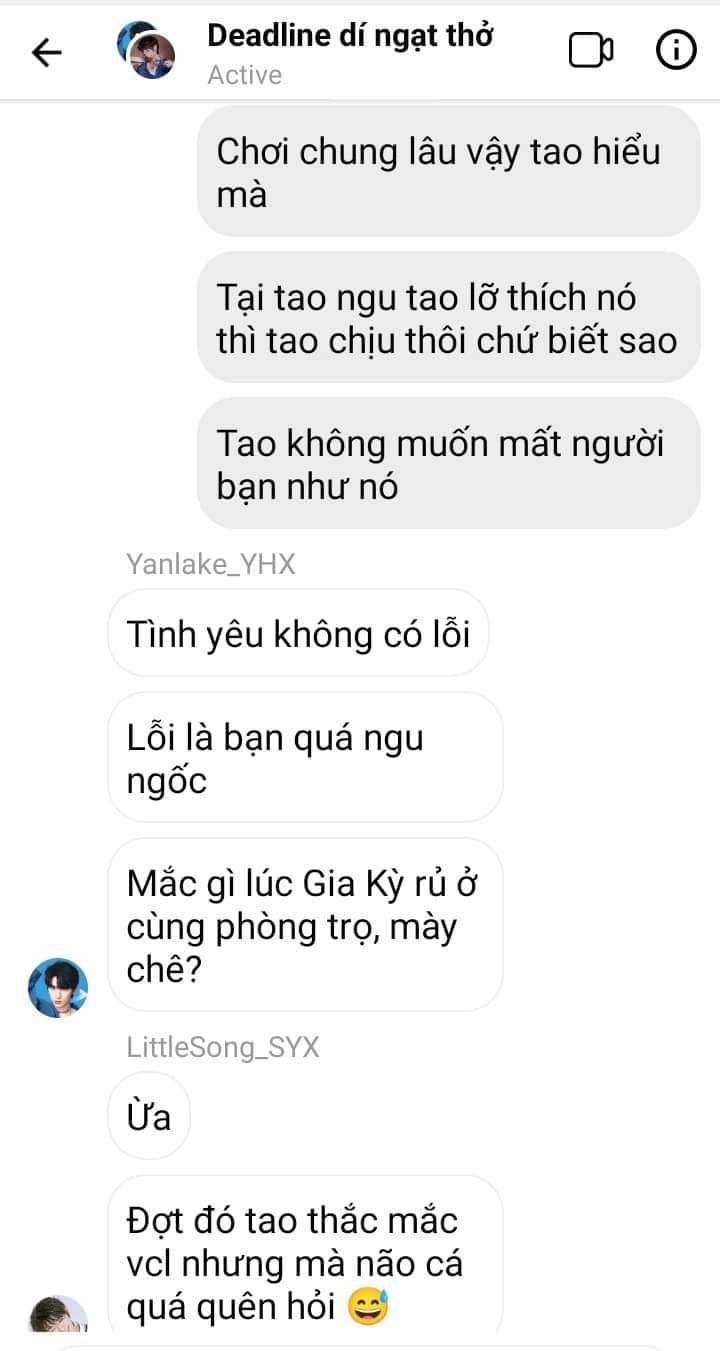Open Yanlake_YHX's profile picture
The width and height of the screenshot is (720, 1351).
(x=57, y=987)
